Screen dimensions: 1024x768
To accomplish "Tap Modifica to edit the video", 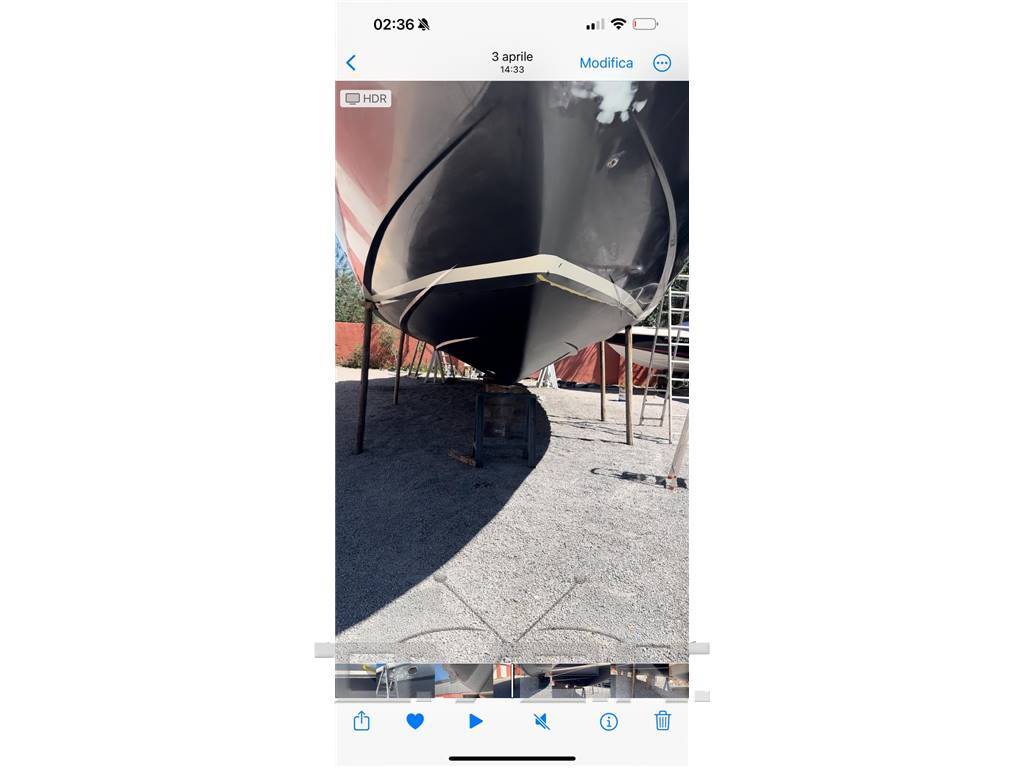I will (x=606, y=63).
